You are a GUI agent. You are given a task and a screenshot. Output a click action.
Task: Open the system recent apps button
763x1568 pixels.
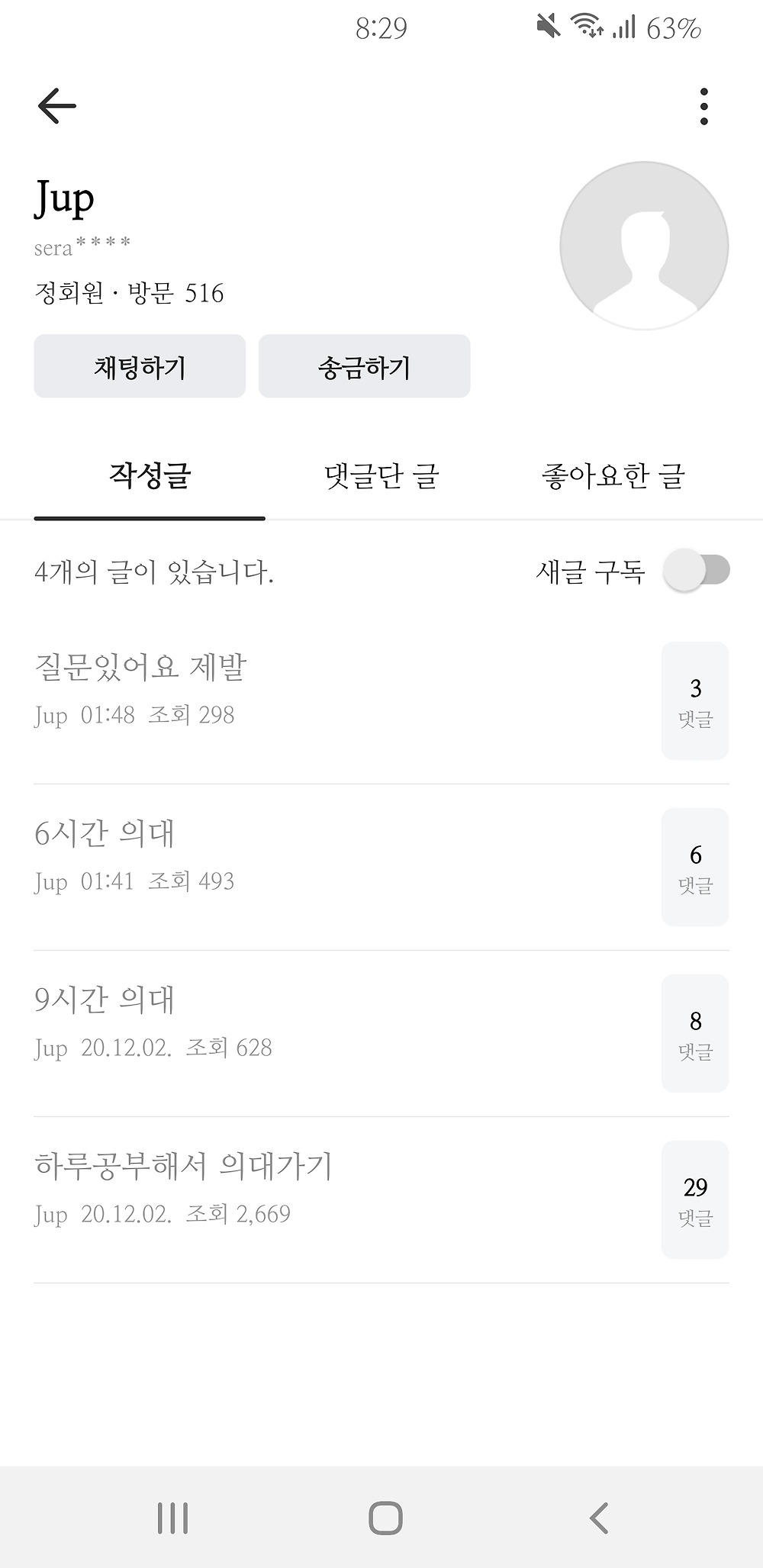pos(172,1518)
